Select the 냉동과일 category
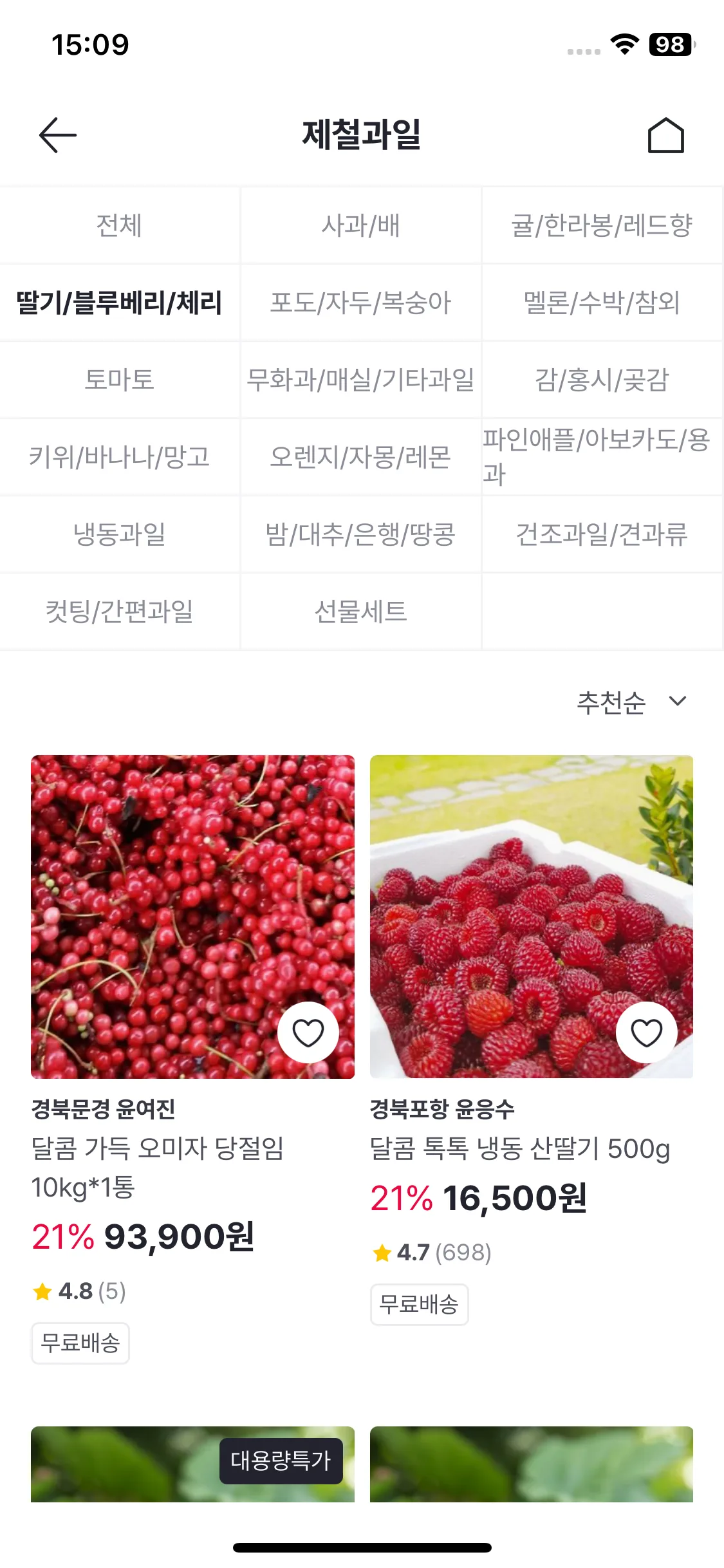Viewport: 724px width, 1568px height. [118, 534]
